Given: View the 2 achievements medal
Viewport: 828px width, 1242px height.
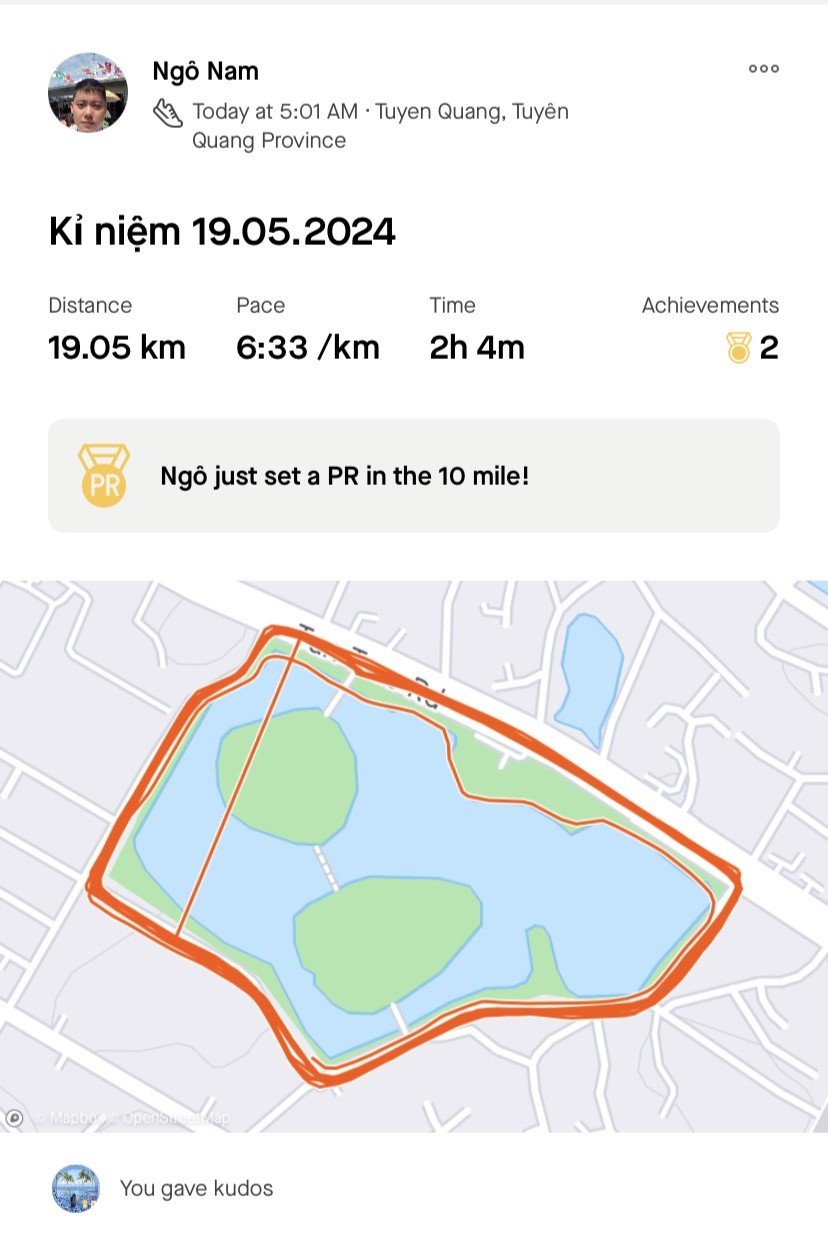Looking at the screenshot, I should (x=752, y=348).
